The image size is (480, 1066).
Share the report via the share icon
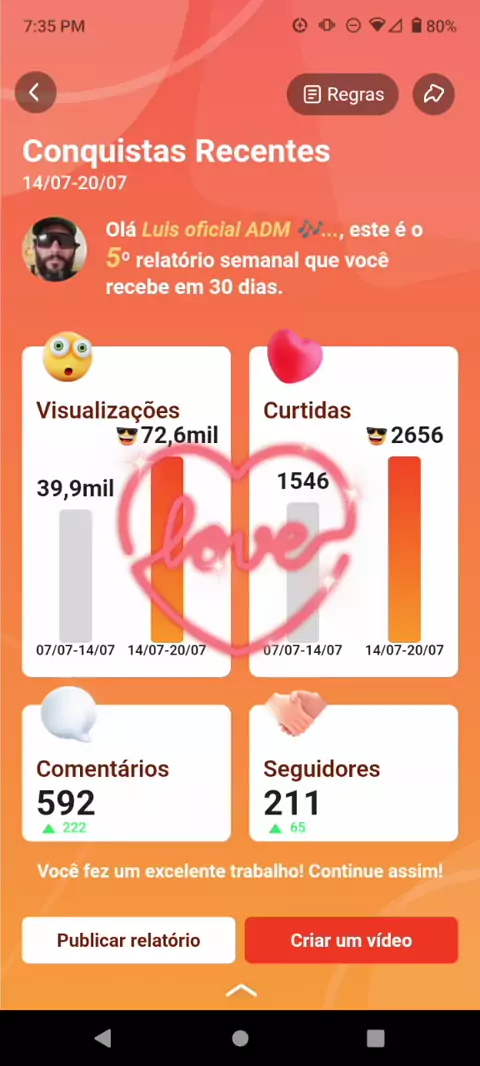click(x=434, y=94)
